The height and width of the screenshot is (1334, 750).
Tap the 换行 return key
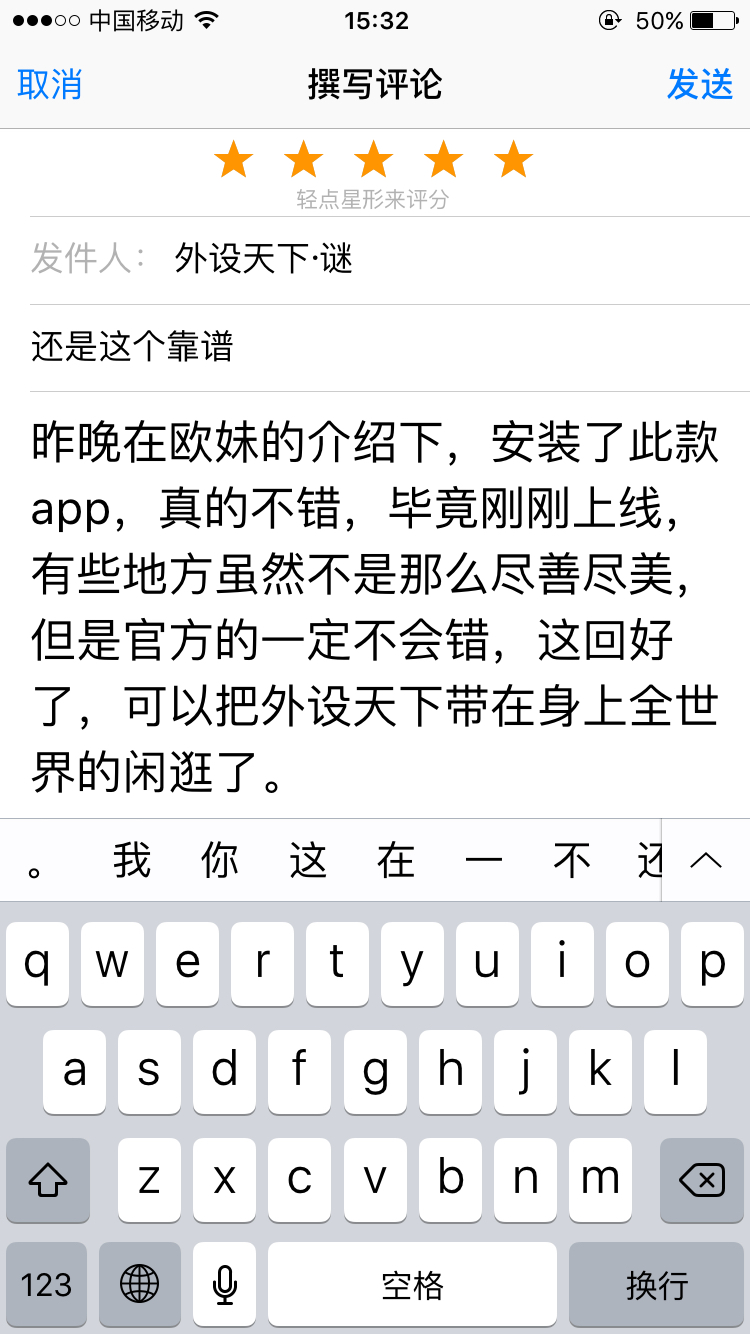pos(657,1284)
